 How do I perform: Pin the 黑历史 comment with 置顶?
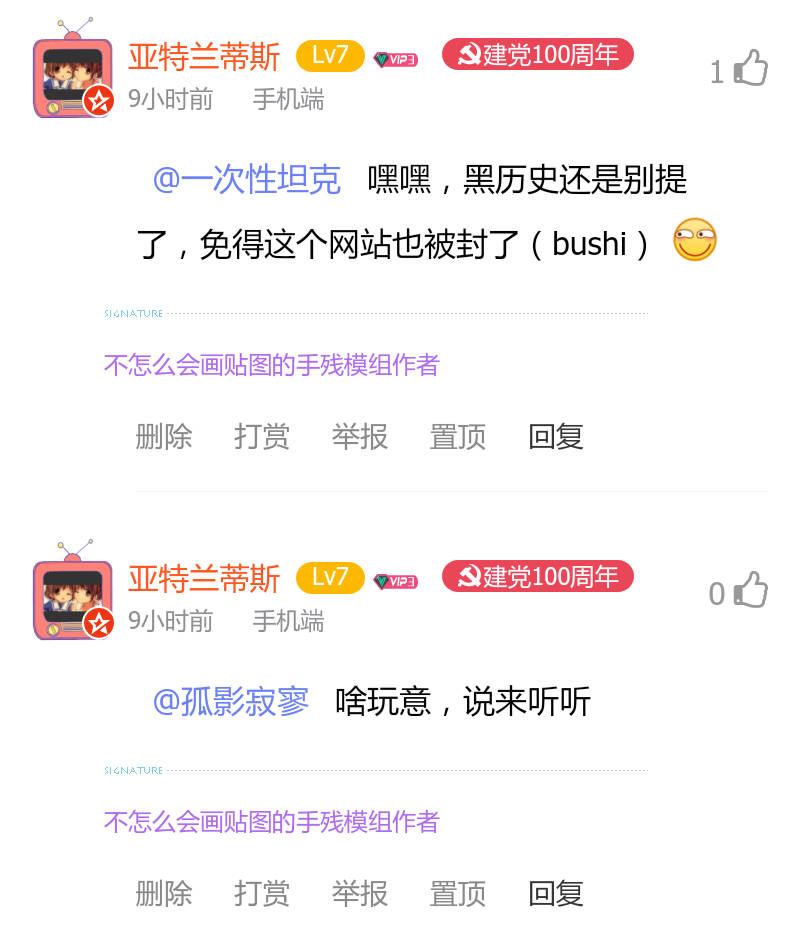pyautogui.click(x=458, y=437)
